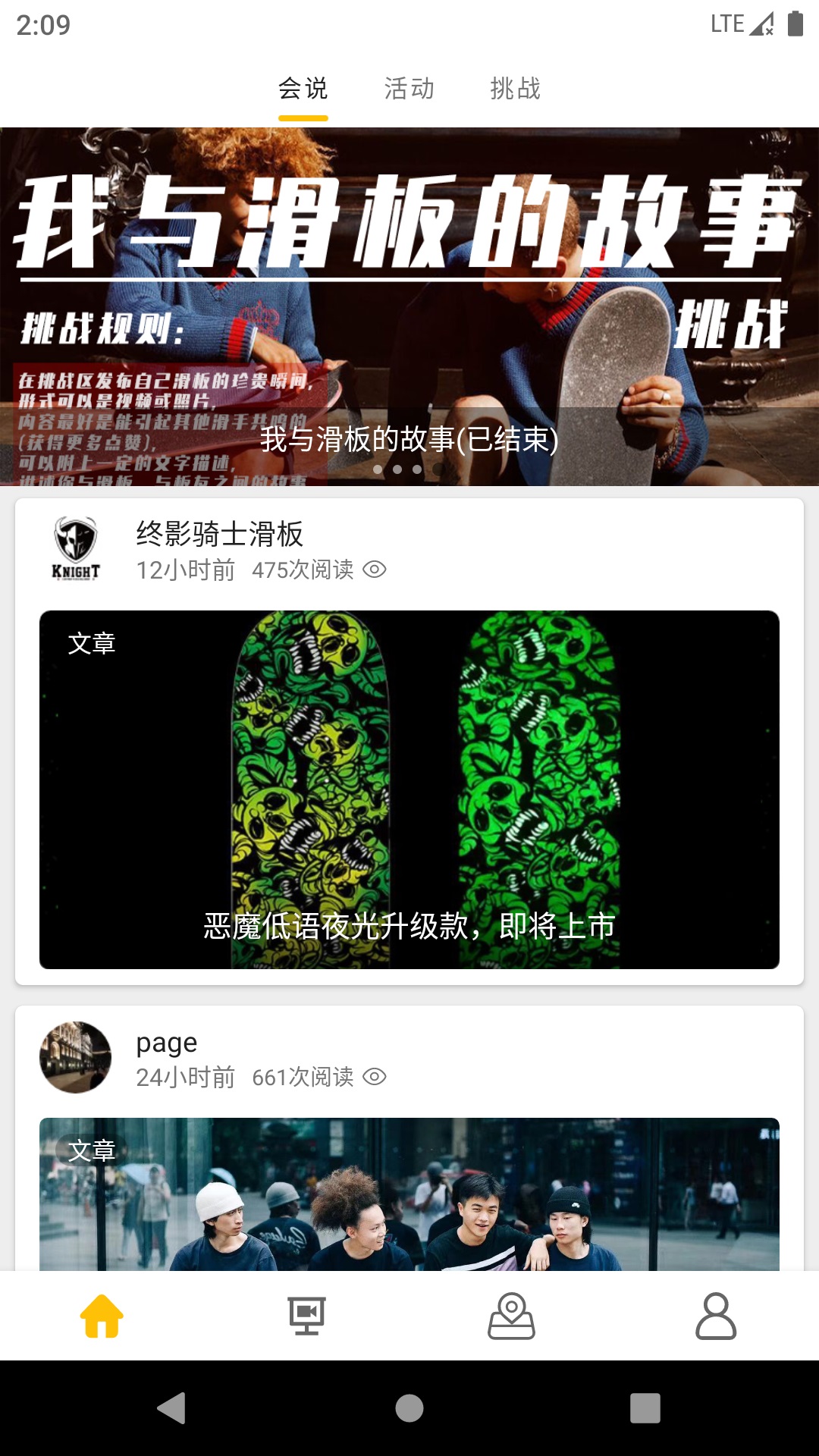819x1456 pixels.
Task: Tap the middle carousel pagination dot
Action: (x=396, y=470)
